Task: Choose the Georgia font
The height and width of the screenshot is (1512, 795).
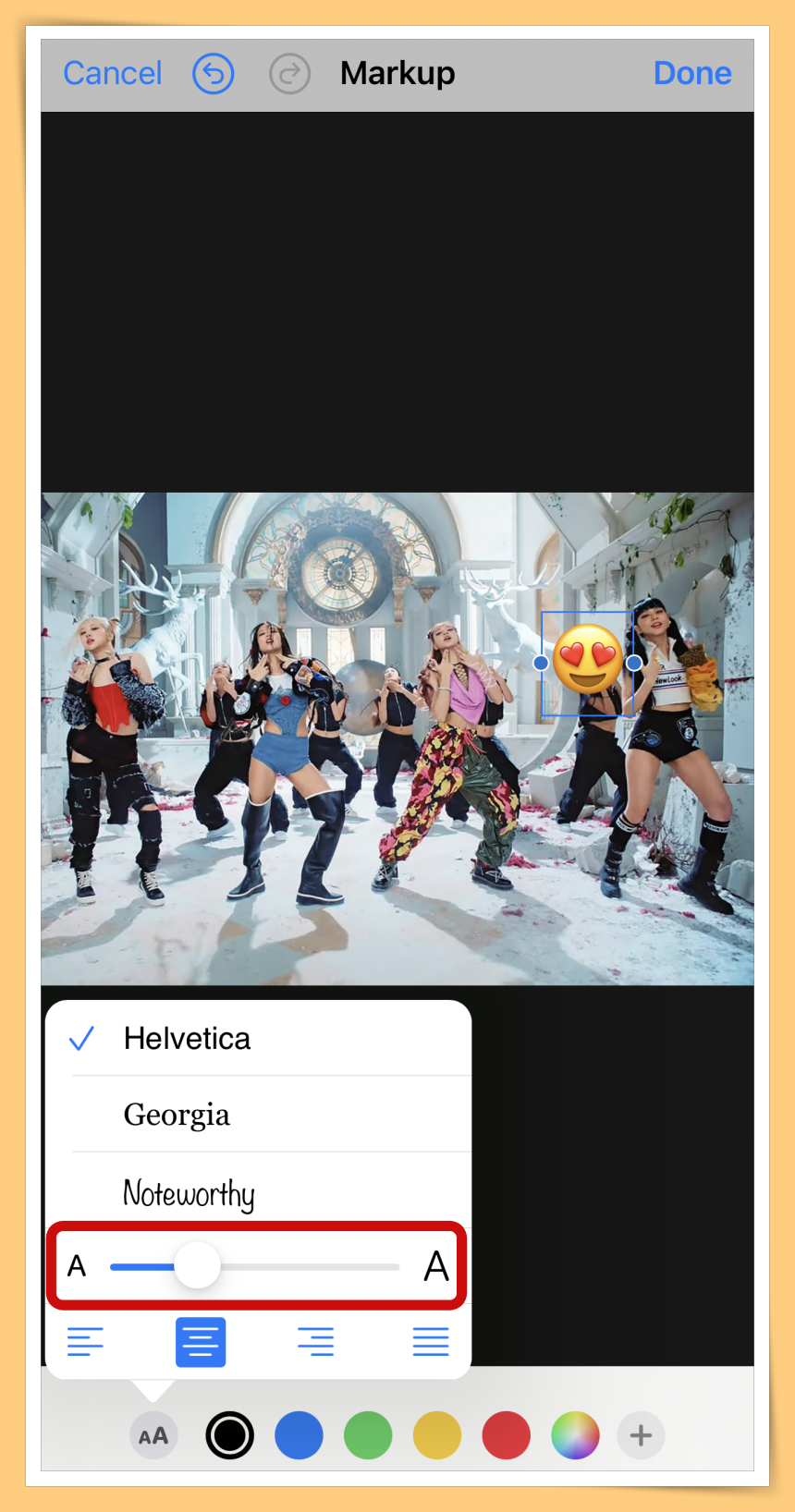Action: click(177, 1115)
